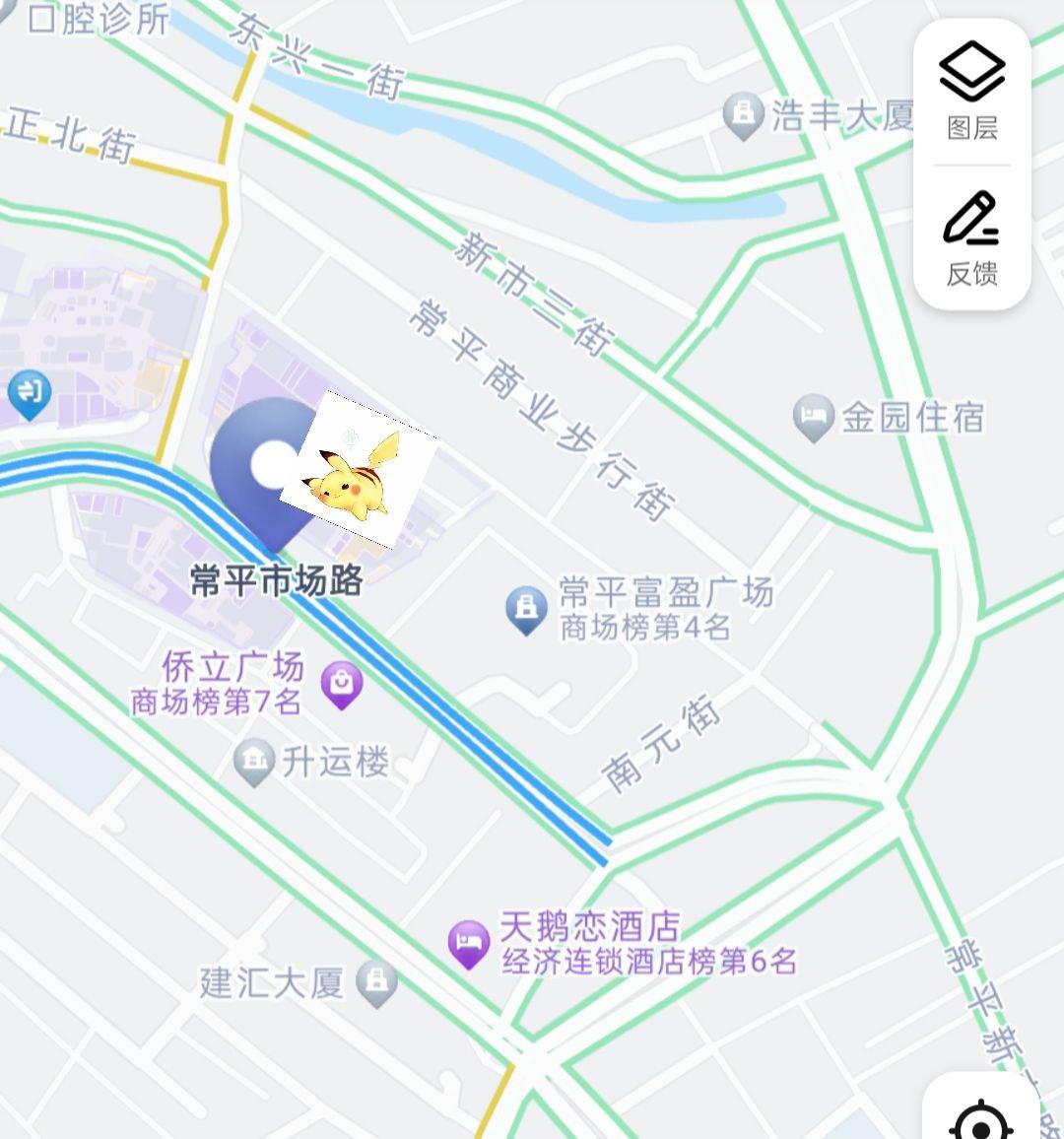Open 建汇大厦 building marker
Screen dimensions: 1064x1139
375,982
